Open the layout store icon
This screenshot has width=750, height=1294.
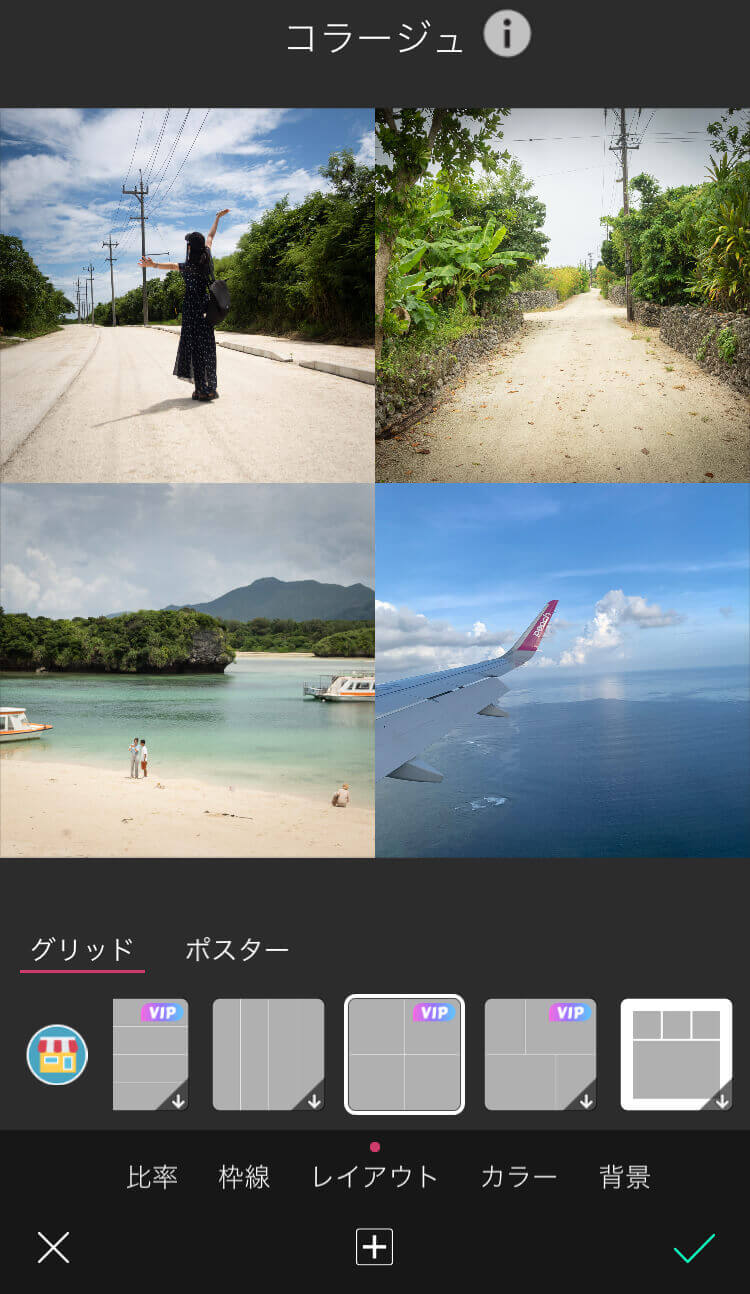coord(57,1055)
